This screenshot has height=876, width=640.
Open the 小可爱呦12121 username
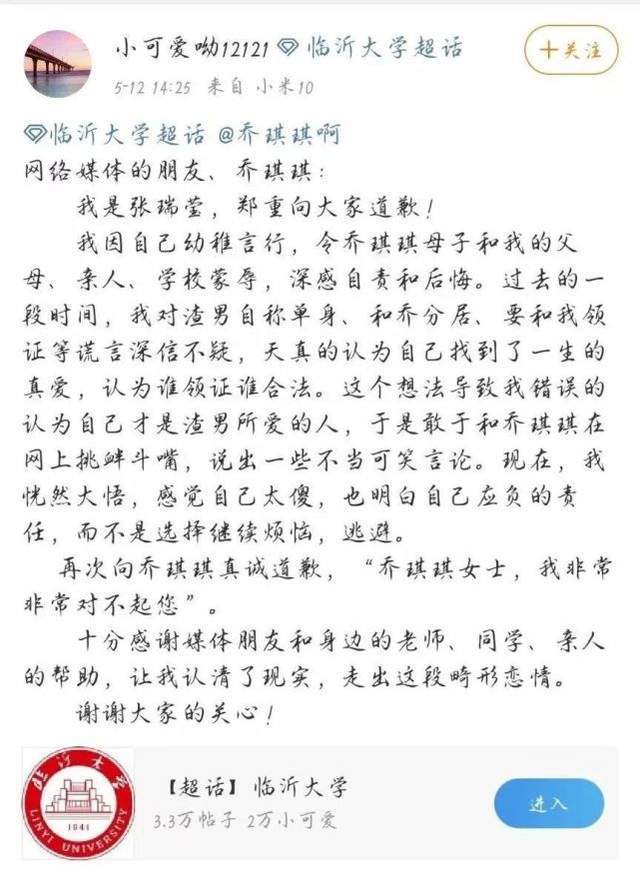pos(188,48)
